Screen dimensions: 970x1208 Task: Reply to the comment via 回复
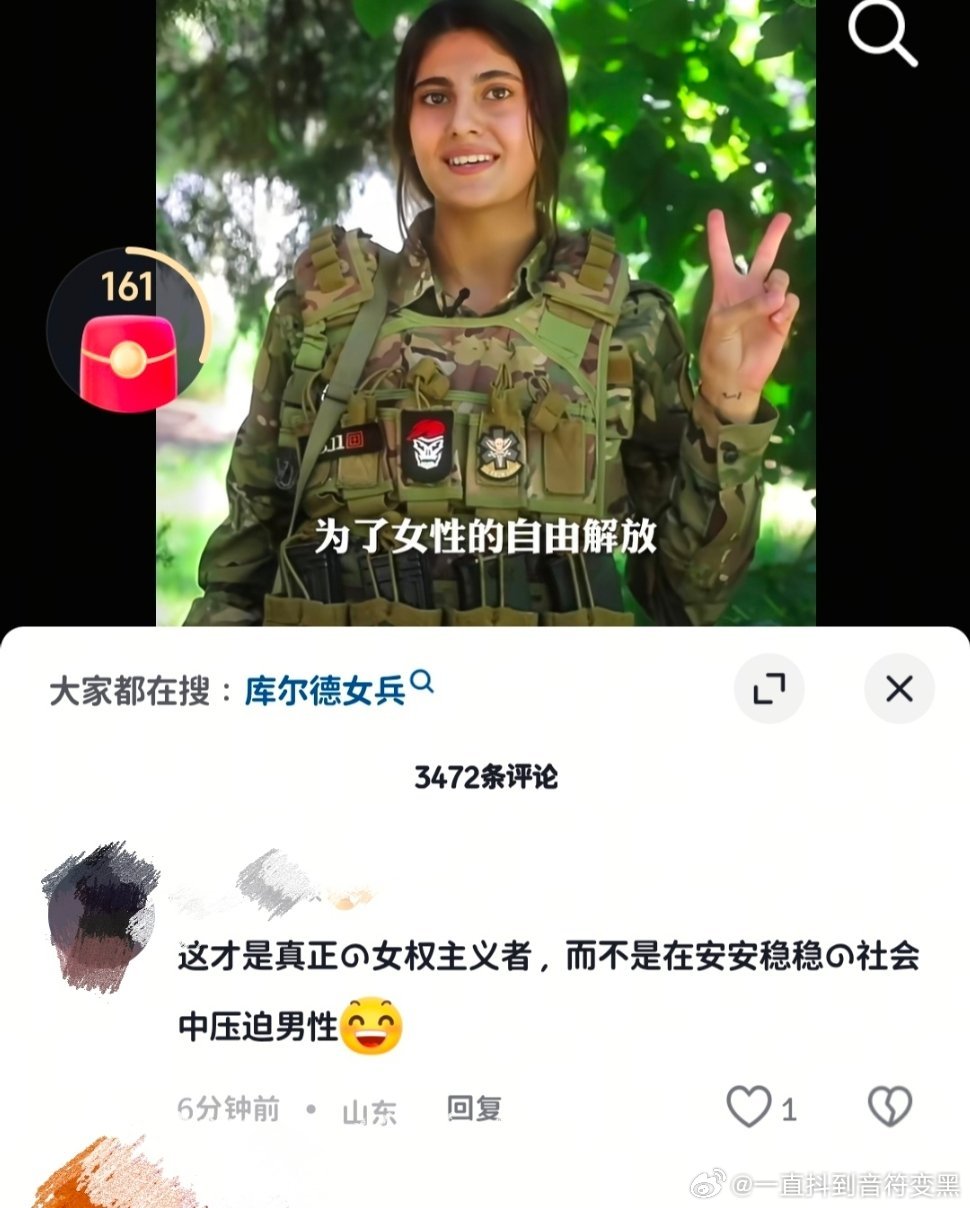pos(473,1107)
